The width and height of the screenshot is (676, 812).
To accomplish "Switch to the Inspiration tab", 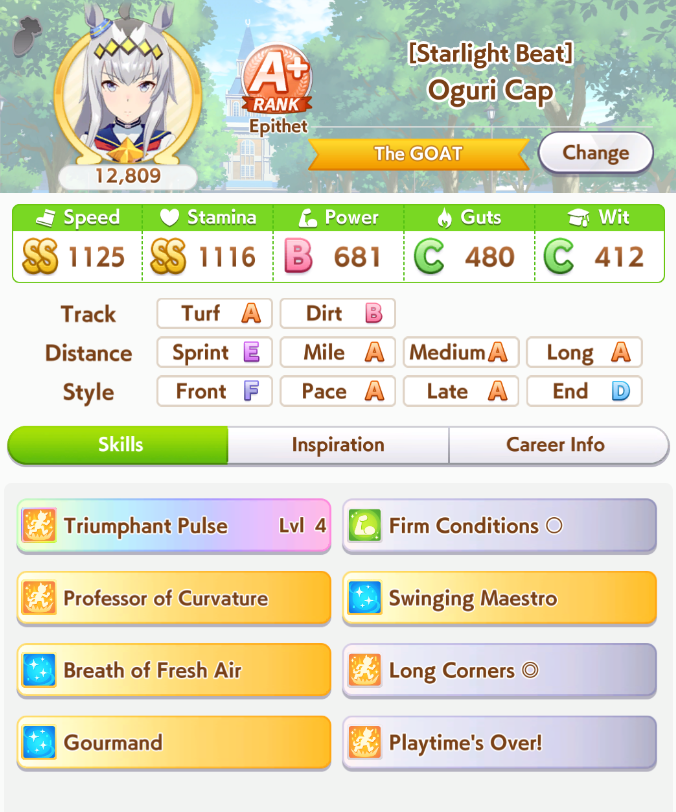I will pos(338,445).
